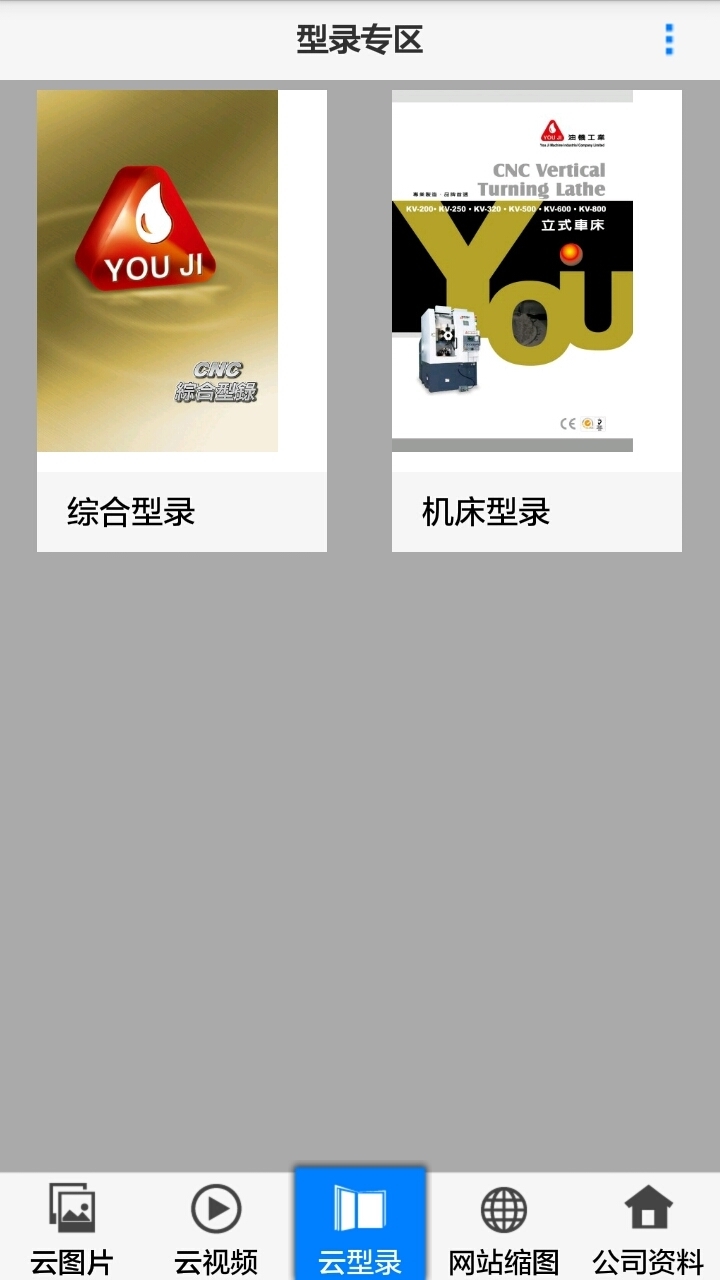
Task: Show the 网站缩图 tab
Action: tap(504, 1228)
